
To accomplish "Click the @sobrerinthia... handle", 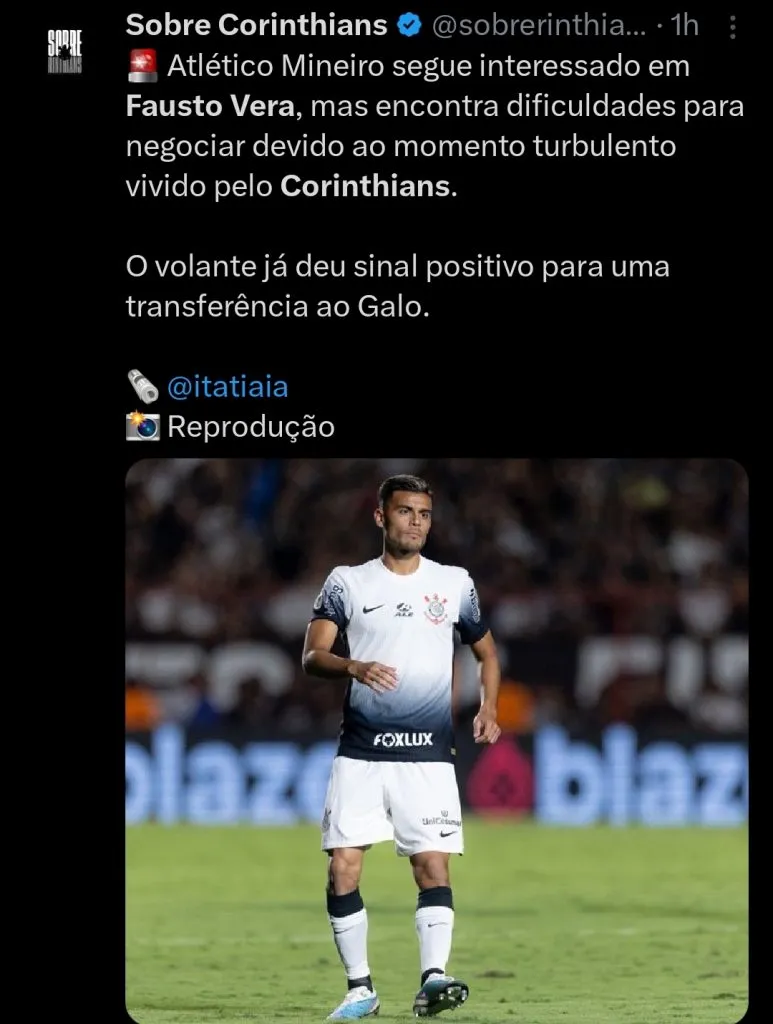I will [x=540, y=22].
